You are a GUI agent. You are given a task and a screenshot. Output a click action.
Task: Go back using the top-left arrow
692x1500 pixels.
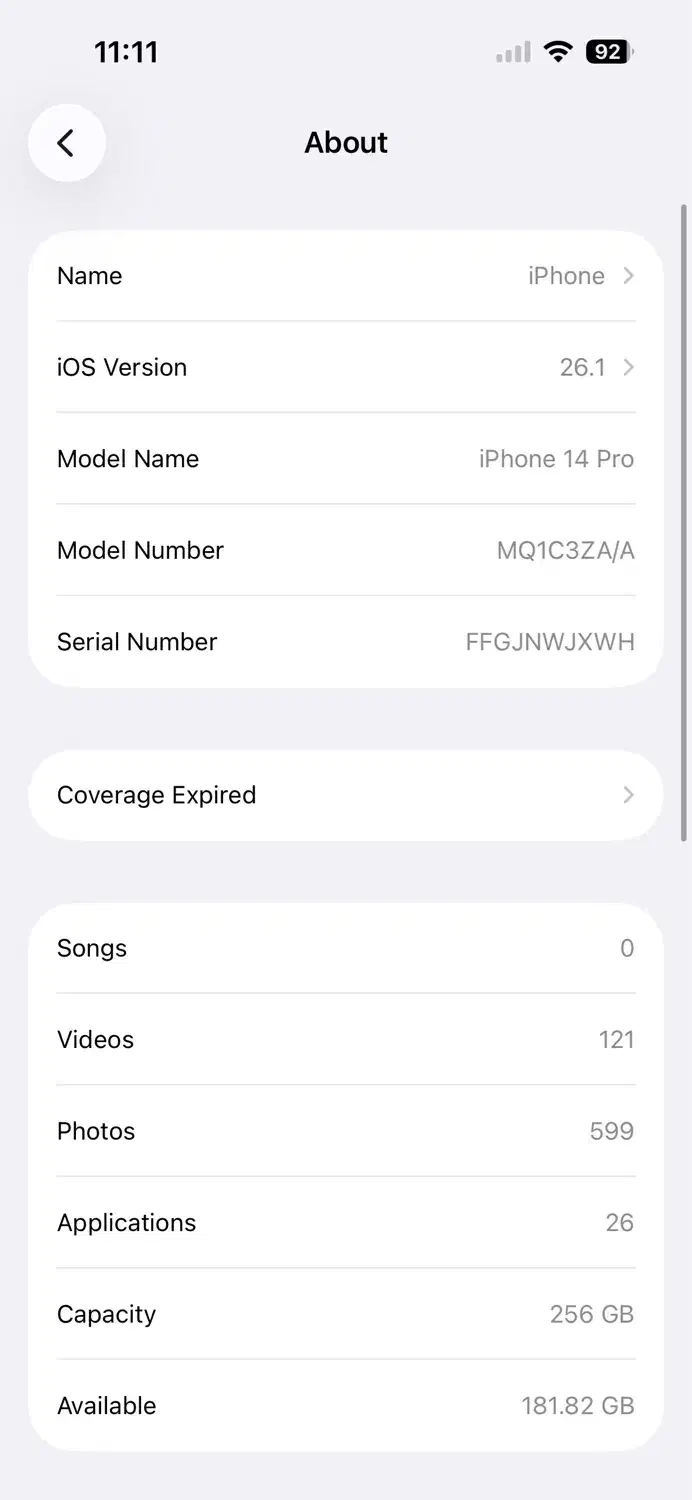pos(67,143)
